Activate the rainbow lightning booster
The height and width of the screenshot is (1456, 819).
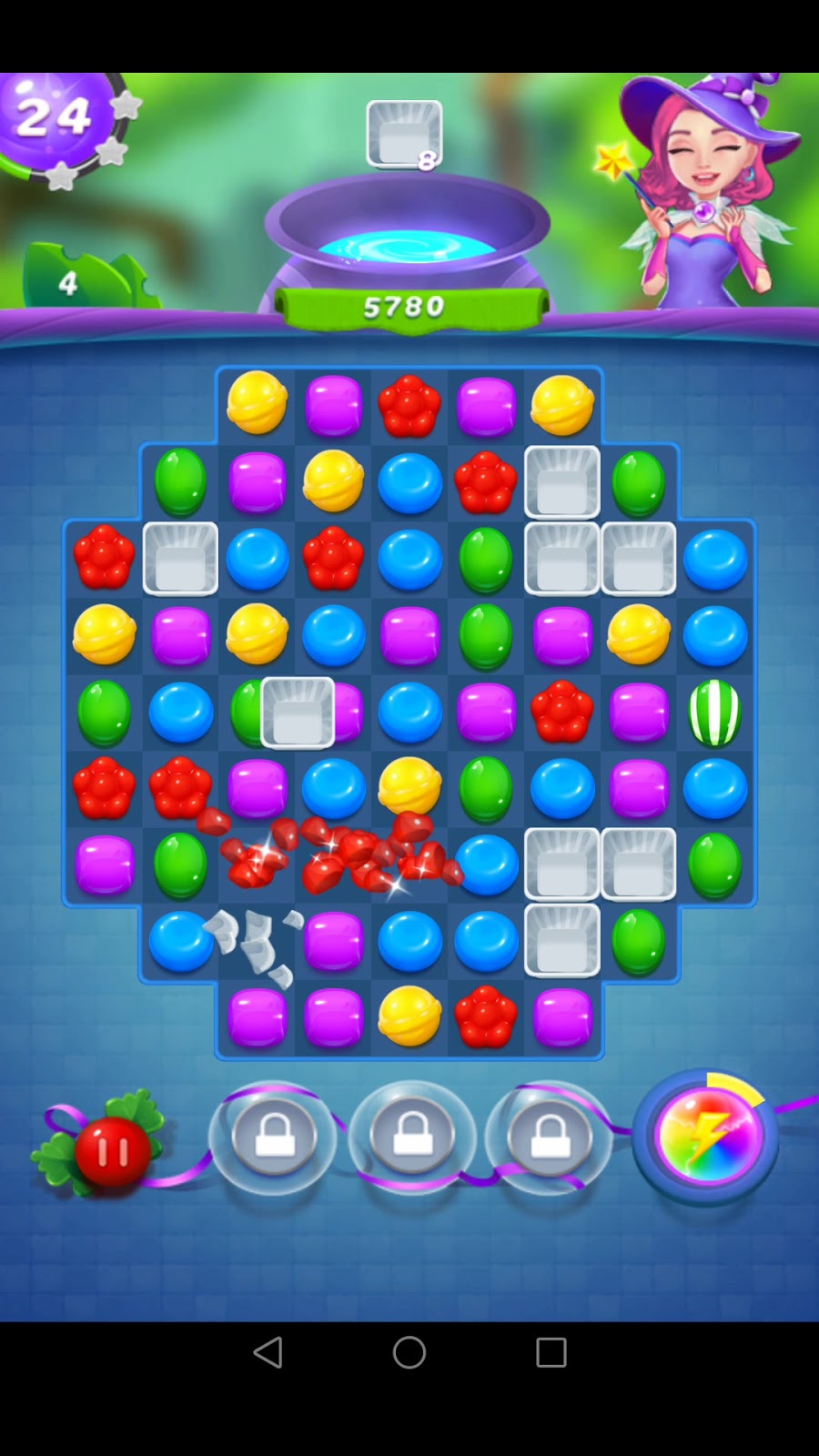[706, 1136]
